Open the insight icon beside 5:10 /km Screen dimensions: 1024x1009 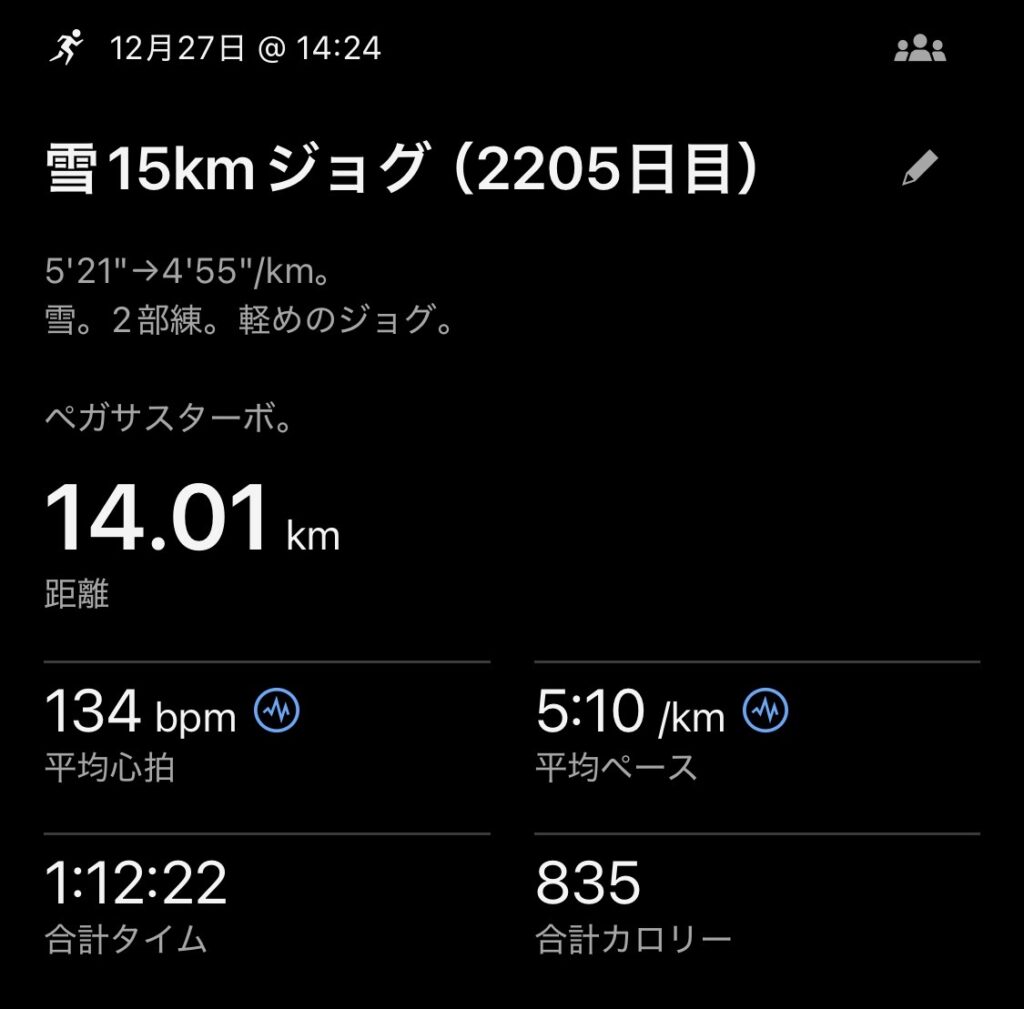pyautogui.click(x=765, y=711)
